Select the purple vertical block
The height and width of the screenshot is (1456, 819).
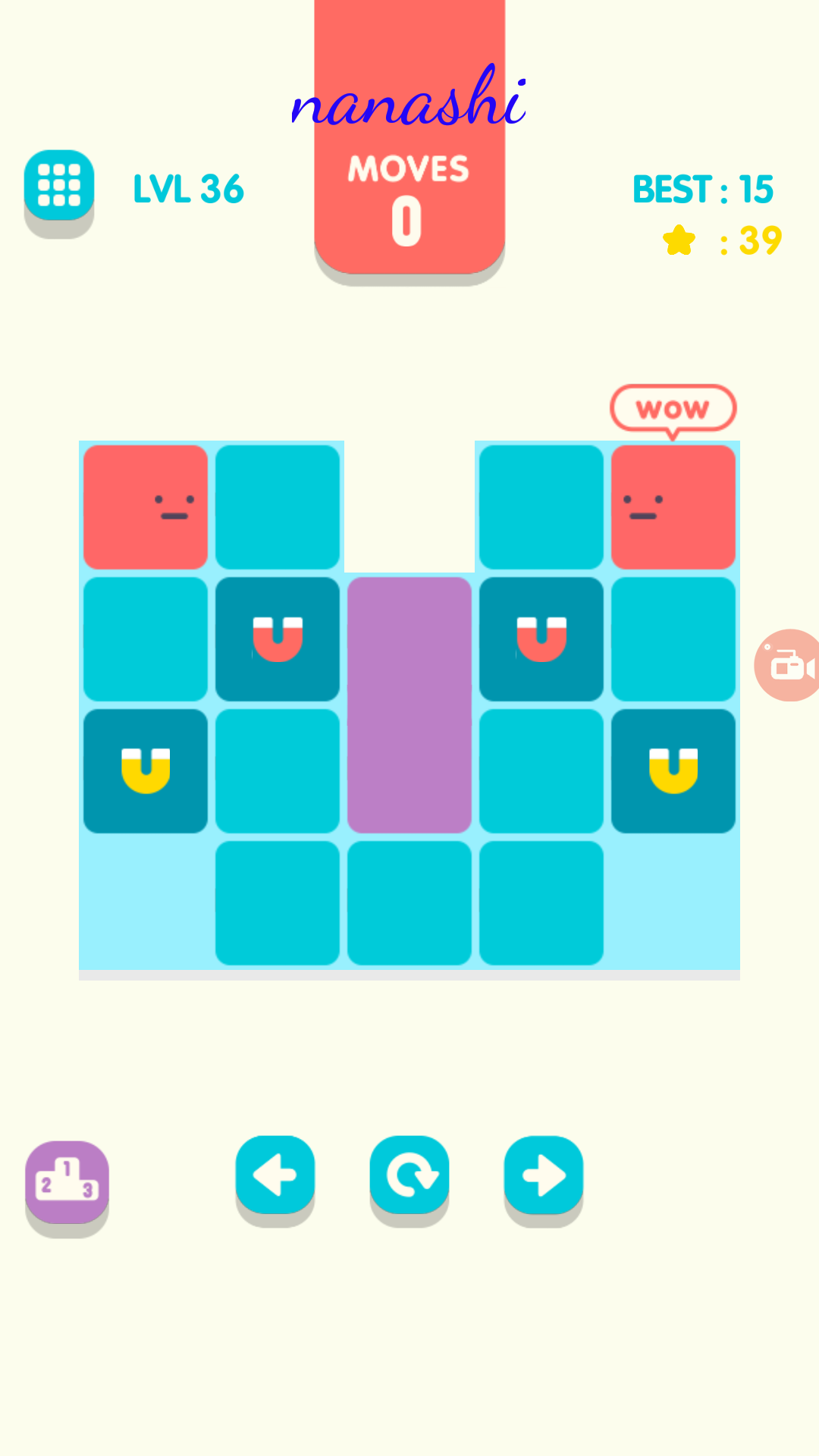(x=409, y=704)
